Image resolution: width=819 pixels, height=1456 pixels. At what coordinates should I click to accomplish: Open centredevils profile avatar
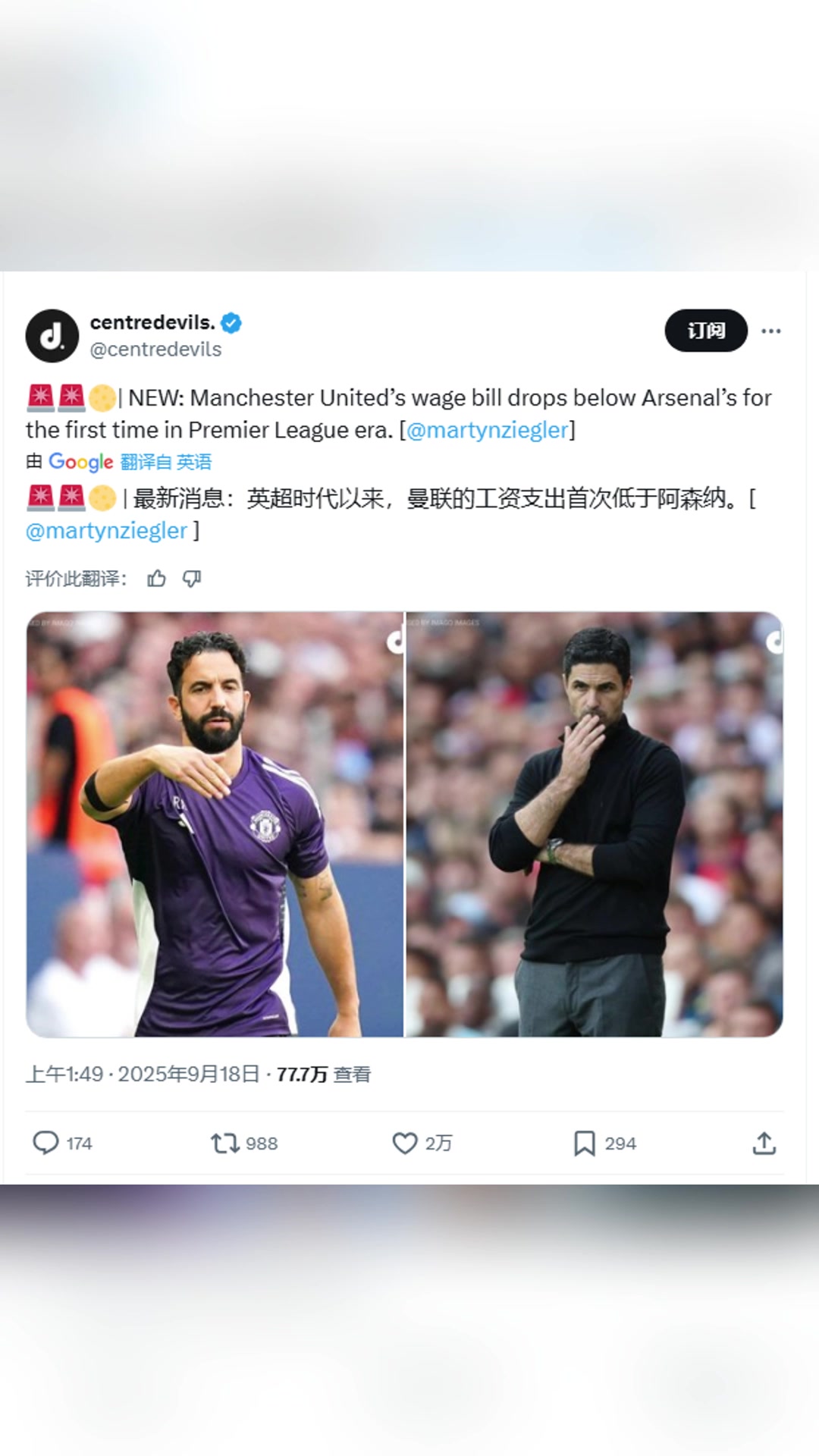[x=52, y=335]
